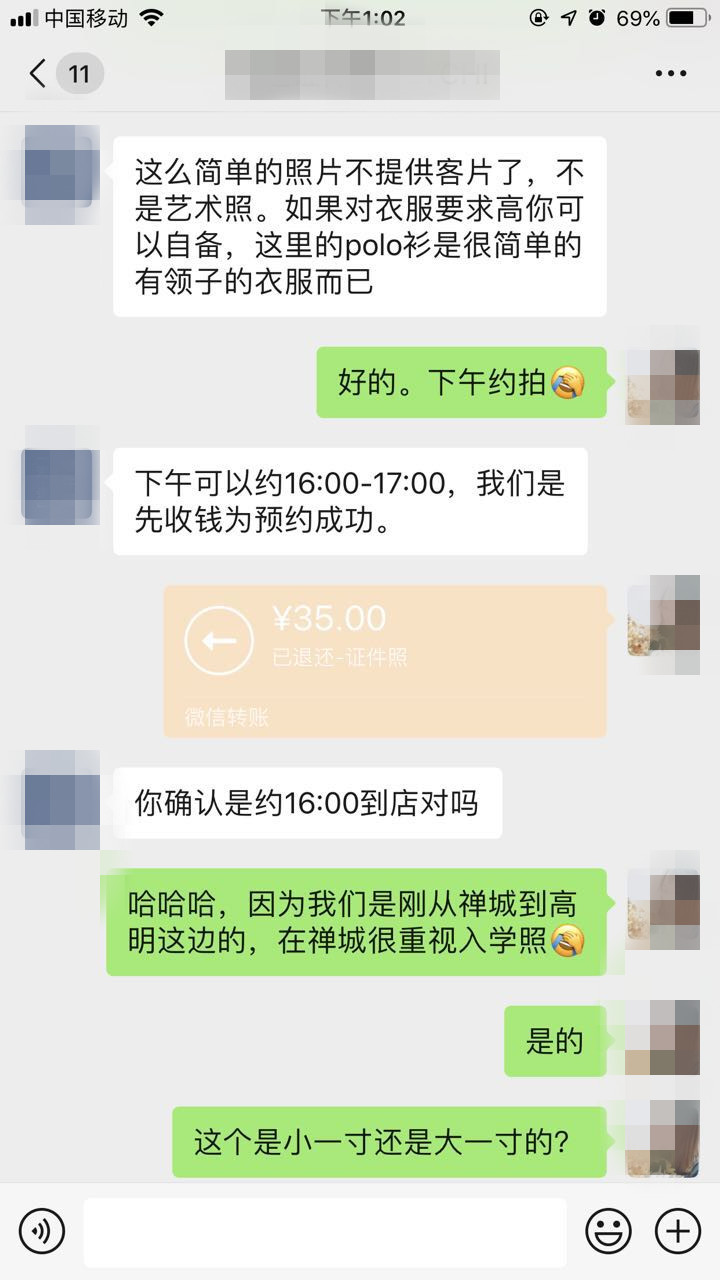Open the plus attachments menu
This screenshot has height=1280, width=720.
pyautogui.click(x=677, y=1230)
